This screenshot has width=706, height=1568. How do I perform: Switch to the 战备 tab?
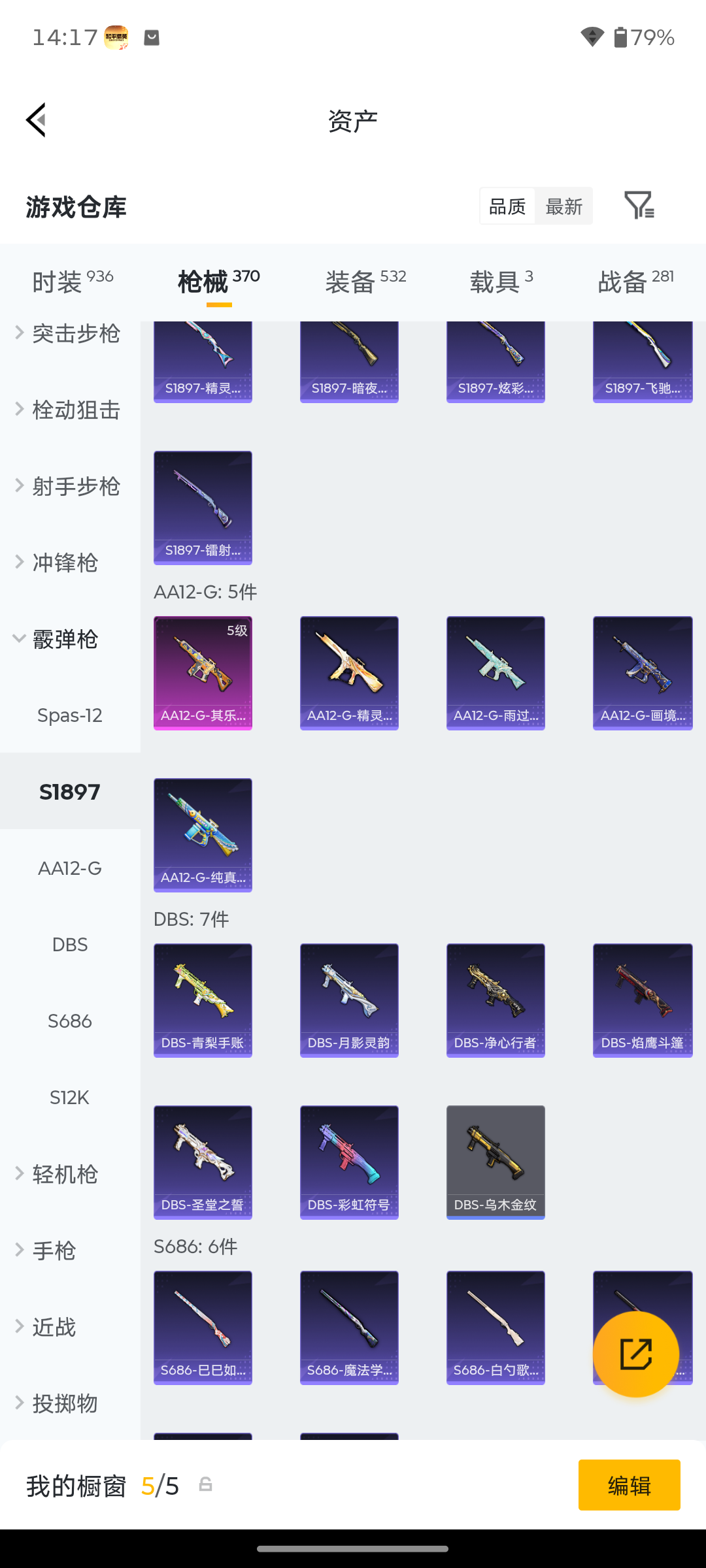(x=635, y=282)
